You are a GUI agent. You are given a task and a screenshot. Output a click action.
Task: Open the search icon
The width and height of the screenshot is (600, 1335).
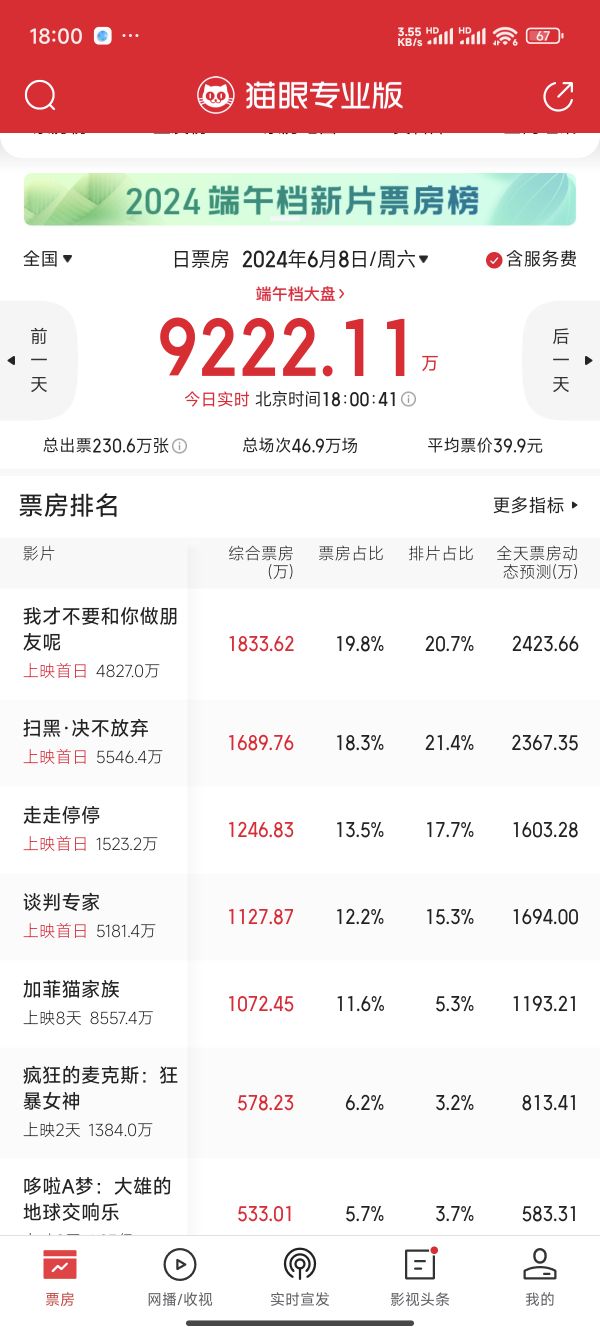tap(40, 96)
